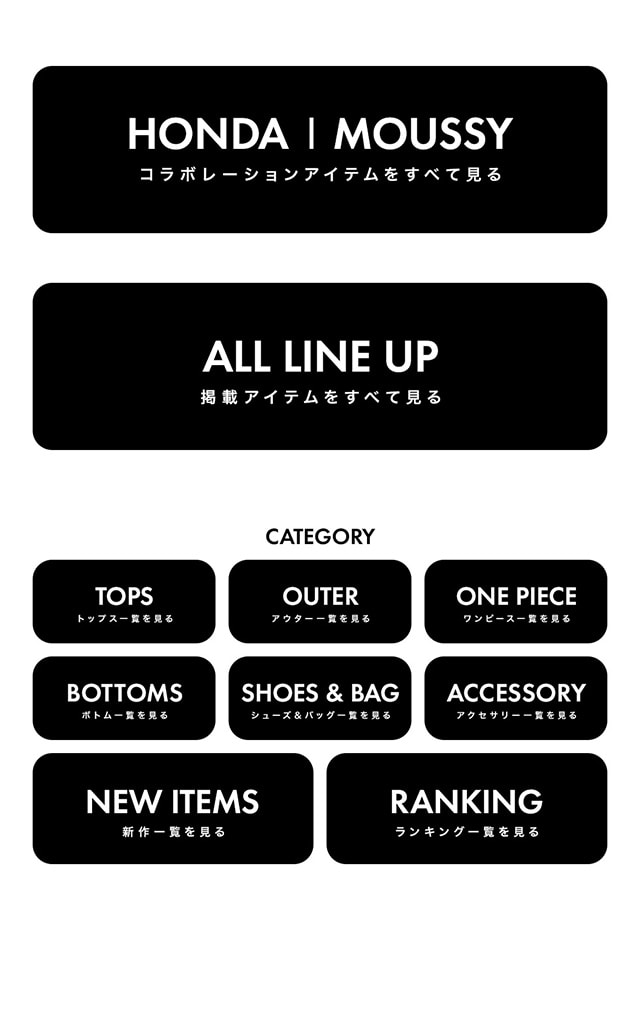Open the HONDA | MOUSSY collaboration items
The height and width of the screenshot is (1015, 640).
320,150
